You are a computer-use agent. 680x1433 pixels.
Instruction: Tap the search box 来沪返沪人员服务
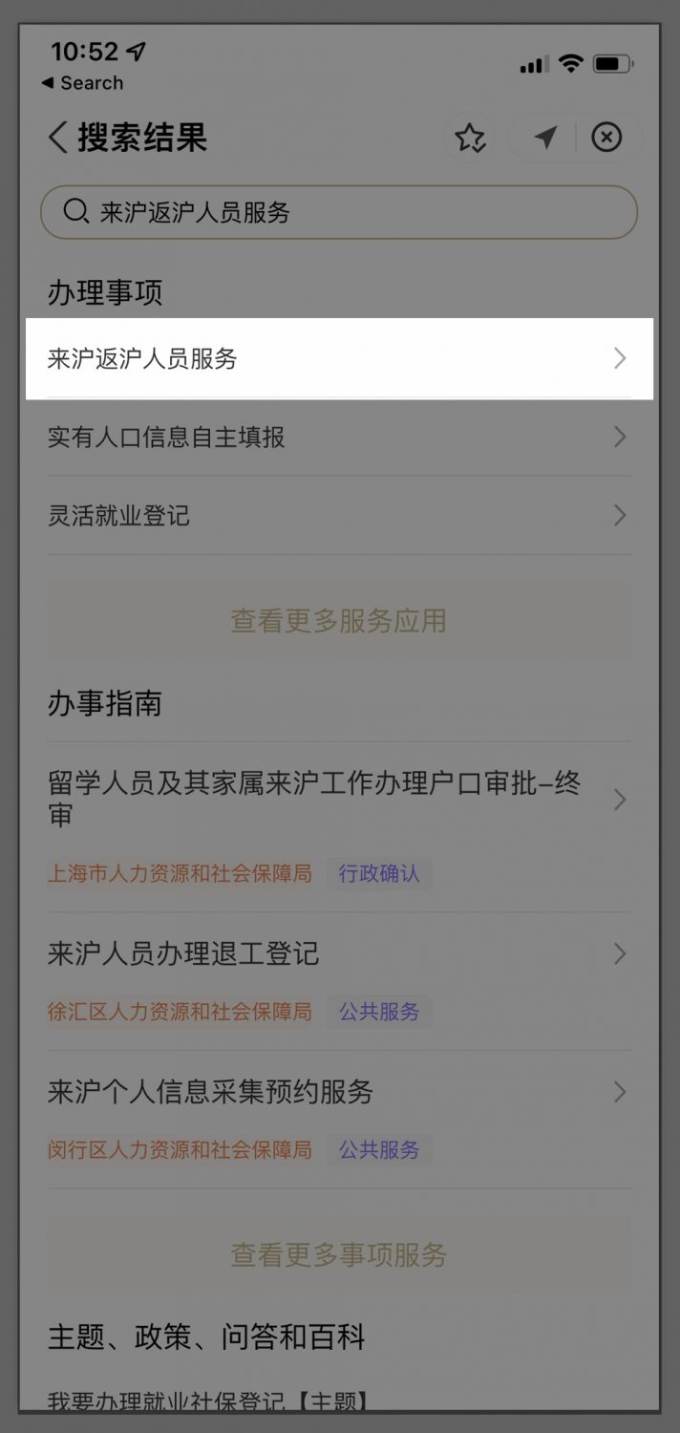click(338, 212)
